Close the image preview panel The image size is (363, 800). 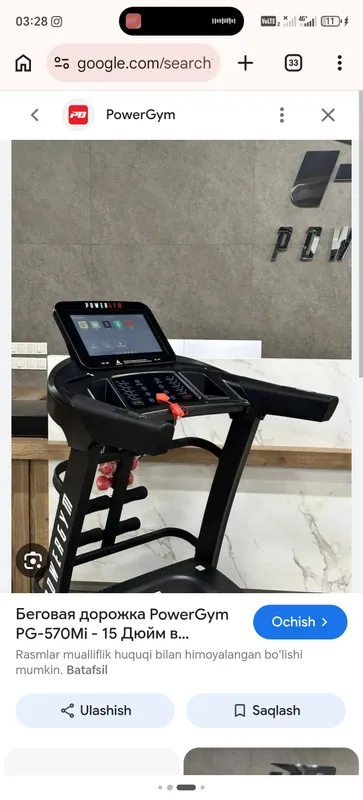(x=328, y=115)
